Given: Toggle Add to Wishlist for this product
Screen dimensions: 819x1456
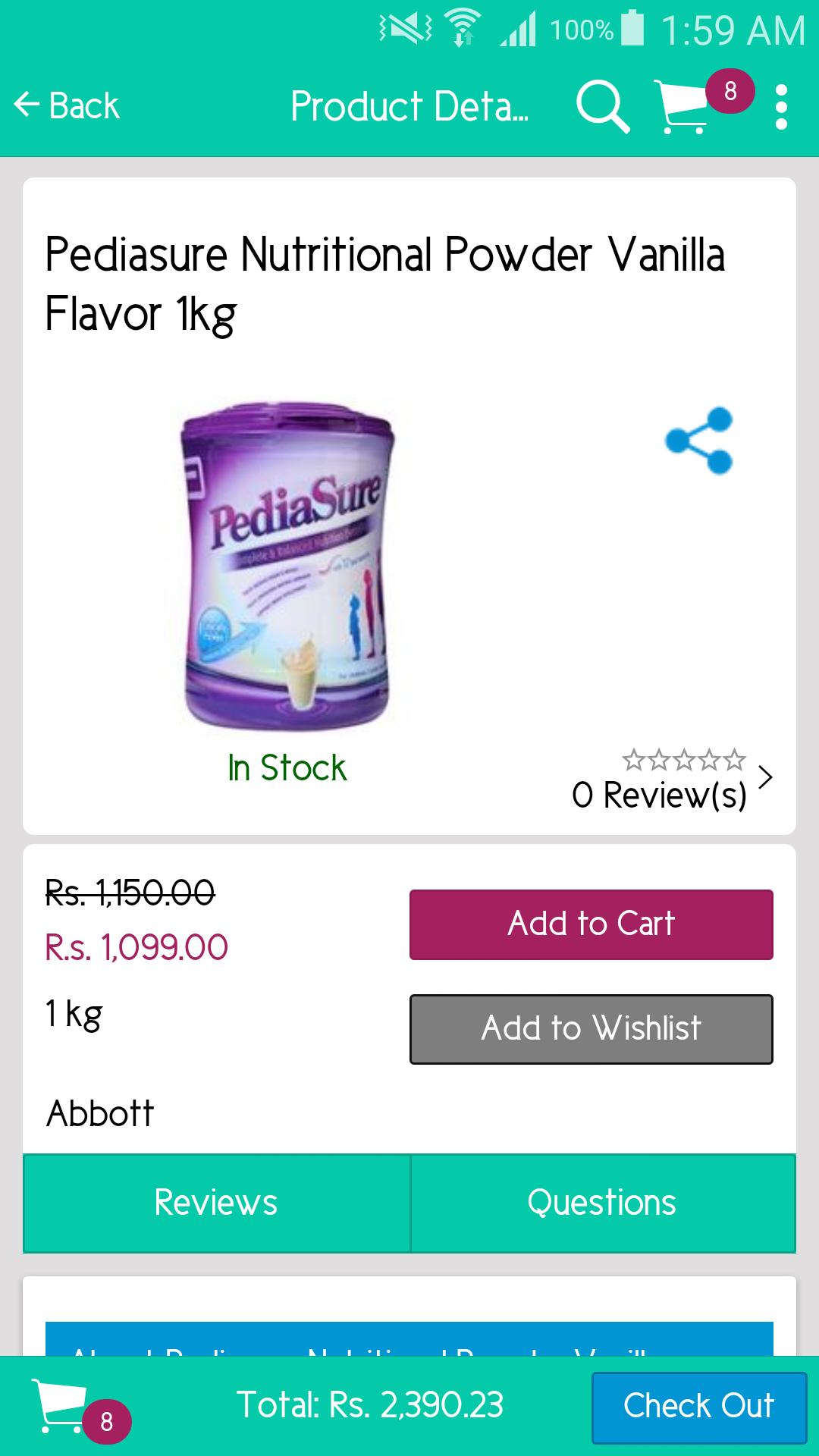Looking at the screenshot, I should (591, 1028).
